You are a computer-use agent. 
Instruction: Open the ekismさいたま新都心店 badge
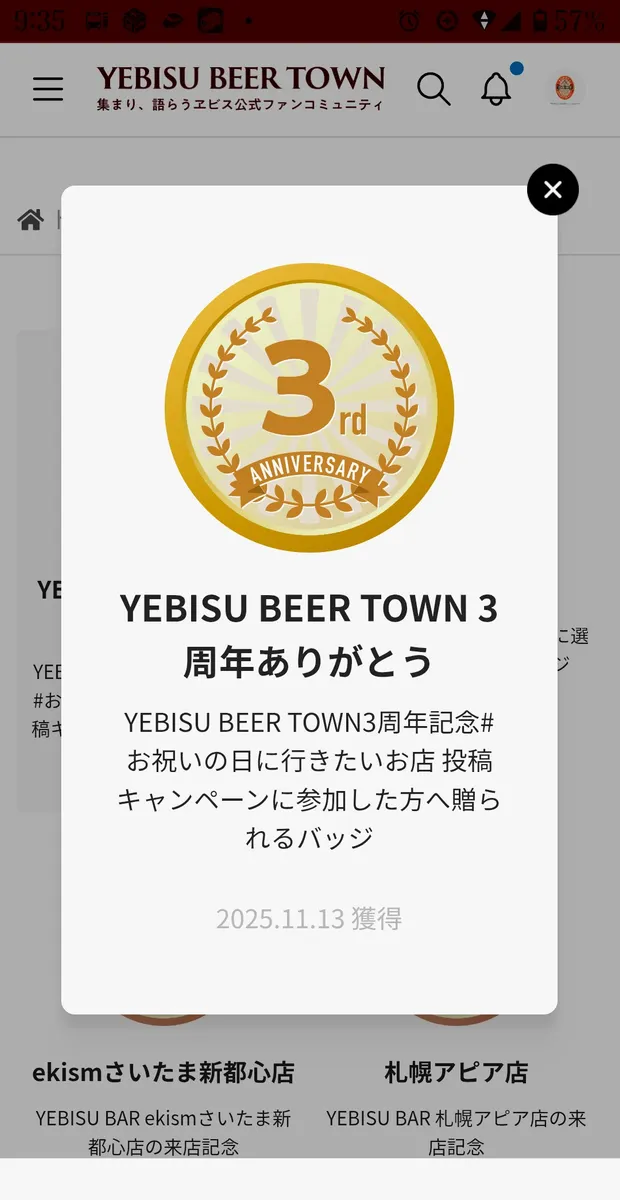coord(163,1073)
